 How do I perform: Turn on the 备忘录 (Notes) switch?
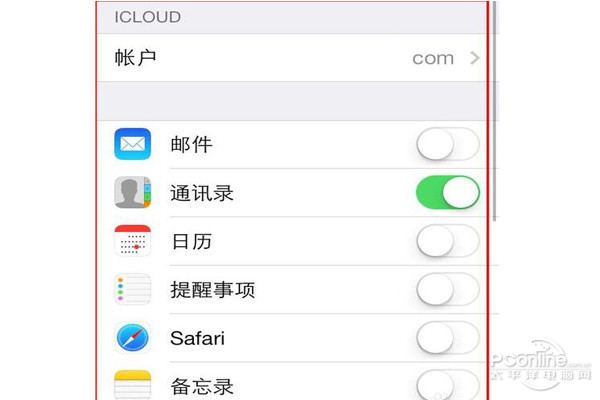pos(447,385)
